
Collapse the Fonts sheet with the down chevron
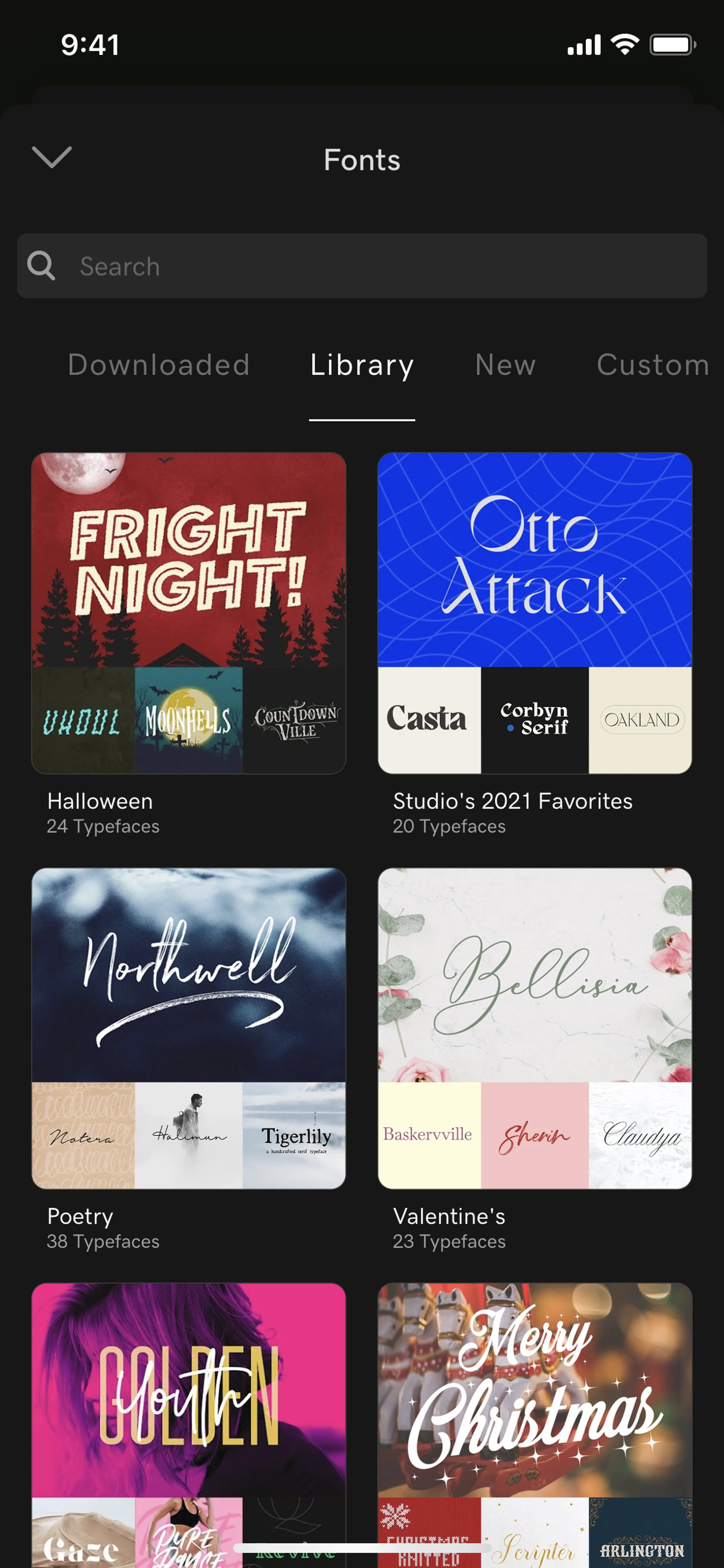click(52, 157)
